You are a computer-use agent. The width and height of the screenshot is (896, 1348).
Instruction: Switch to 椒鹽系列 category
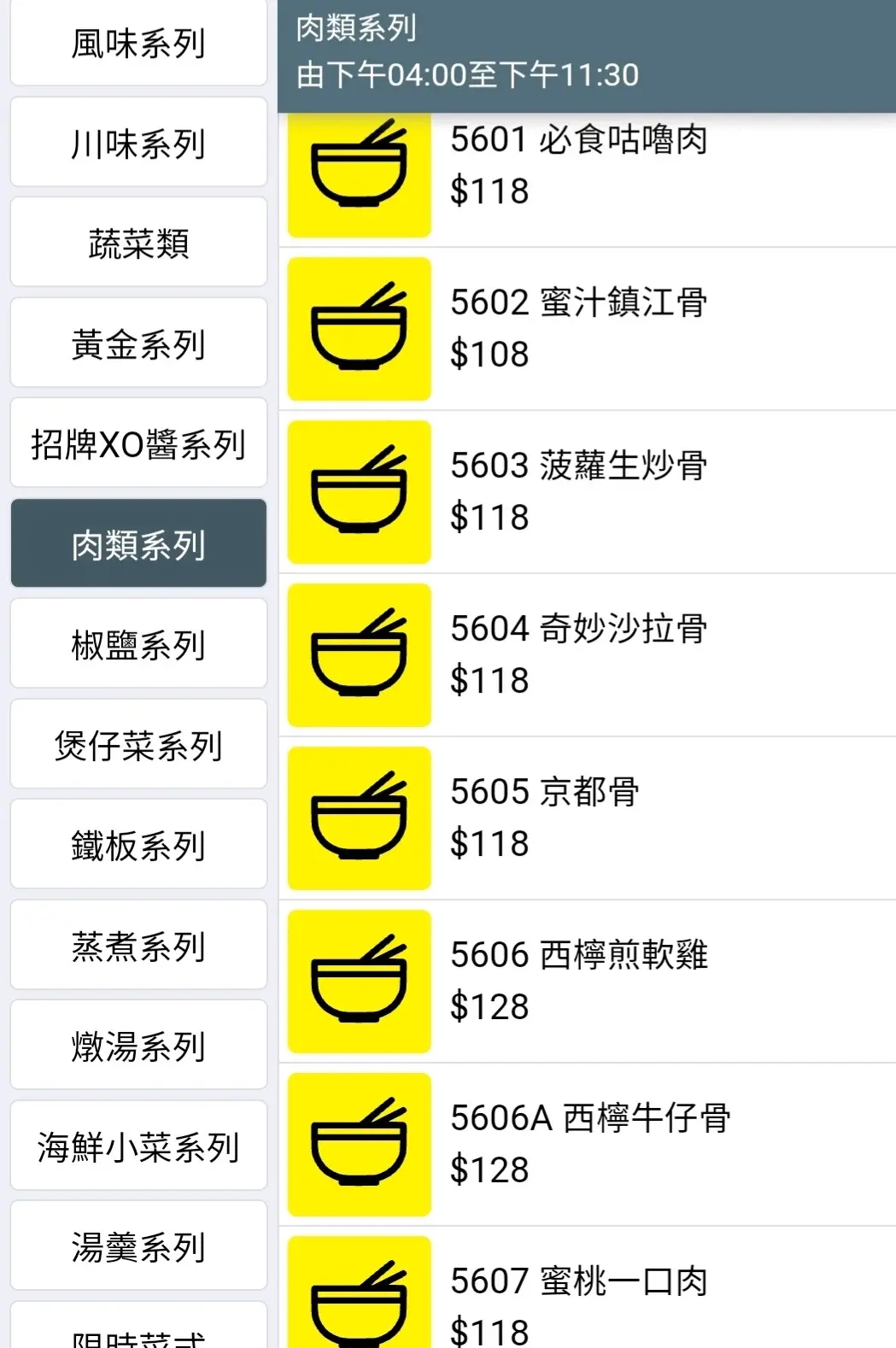point(138,645)
